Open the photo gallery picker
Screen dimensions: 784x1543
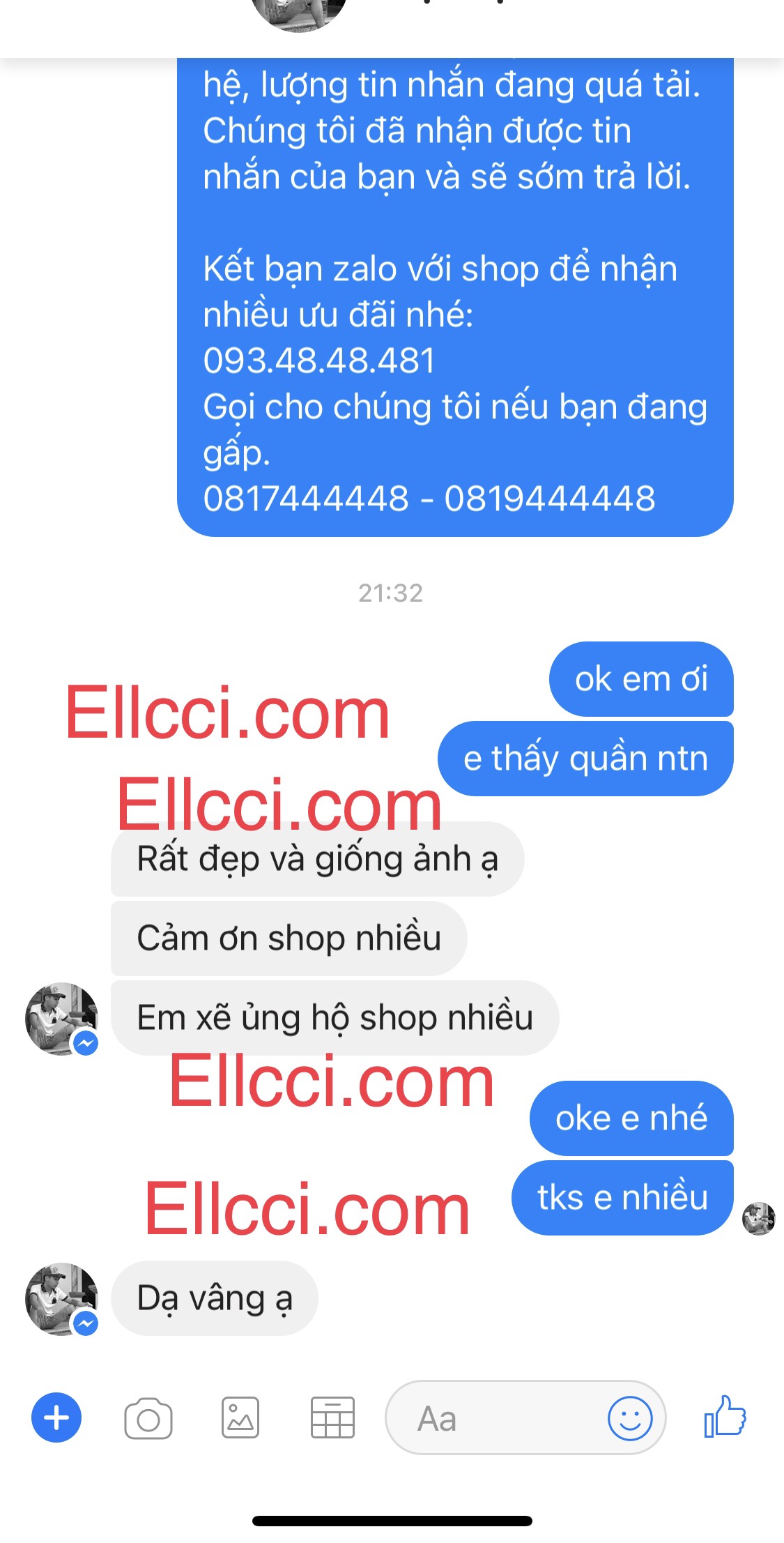240,1418
